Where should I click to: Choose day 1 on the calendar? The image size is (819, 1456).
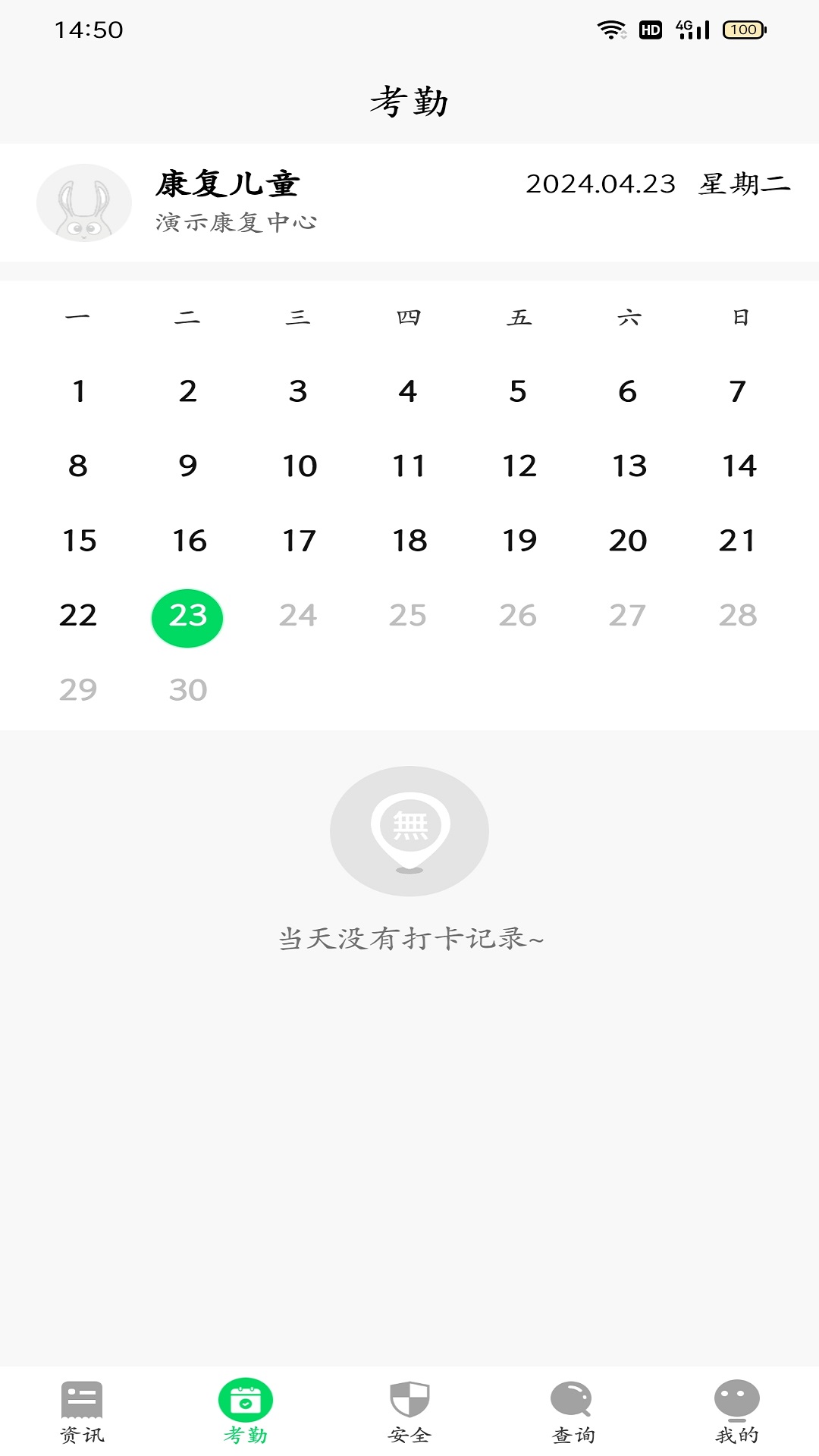79,391
